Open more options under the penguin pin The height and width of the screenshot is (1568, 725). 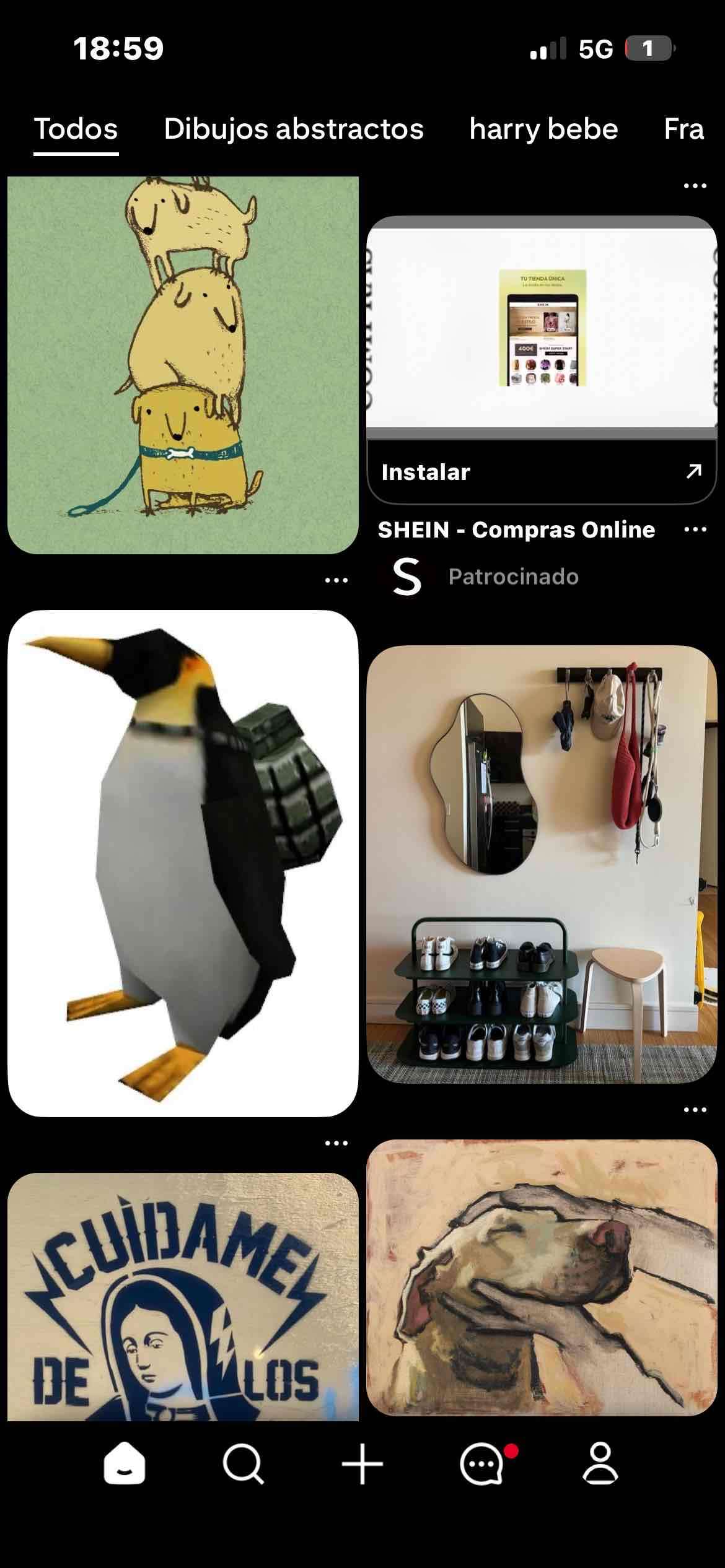click(x=336, y=1143)
